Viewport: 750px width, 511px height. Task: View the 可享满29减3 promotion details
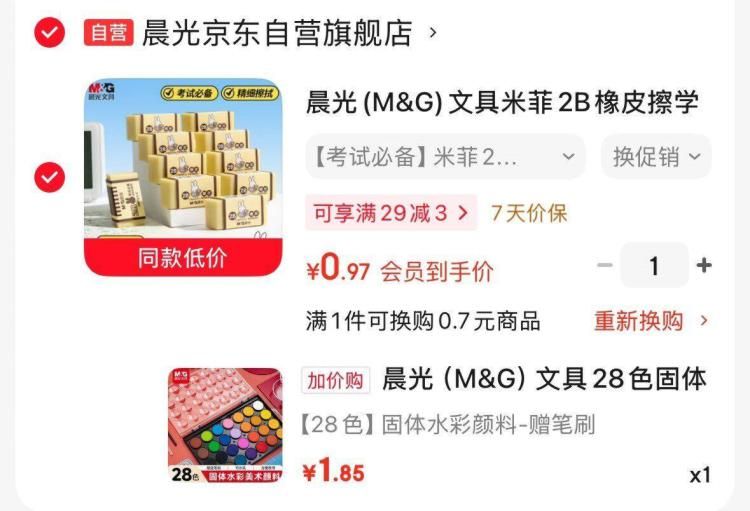391,212
